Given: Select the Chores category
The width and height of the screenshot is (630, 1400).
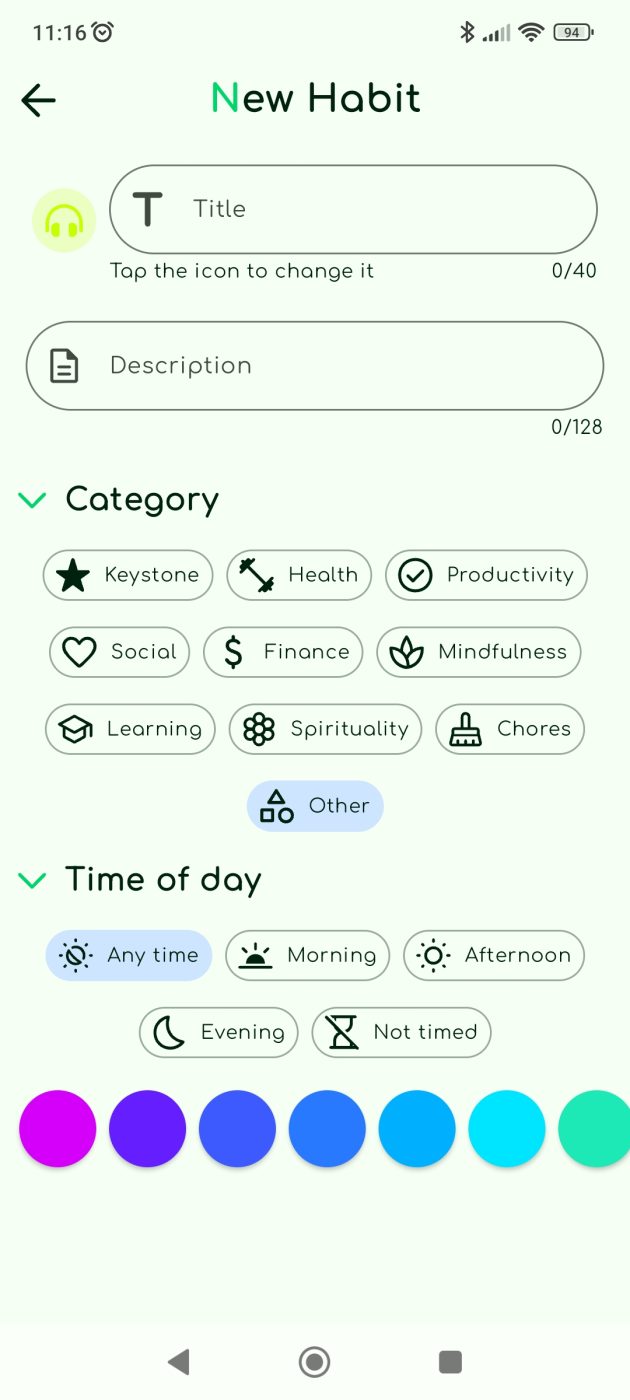Looking at the screenshot, I should click(x=510, y=729).
